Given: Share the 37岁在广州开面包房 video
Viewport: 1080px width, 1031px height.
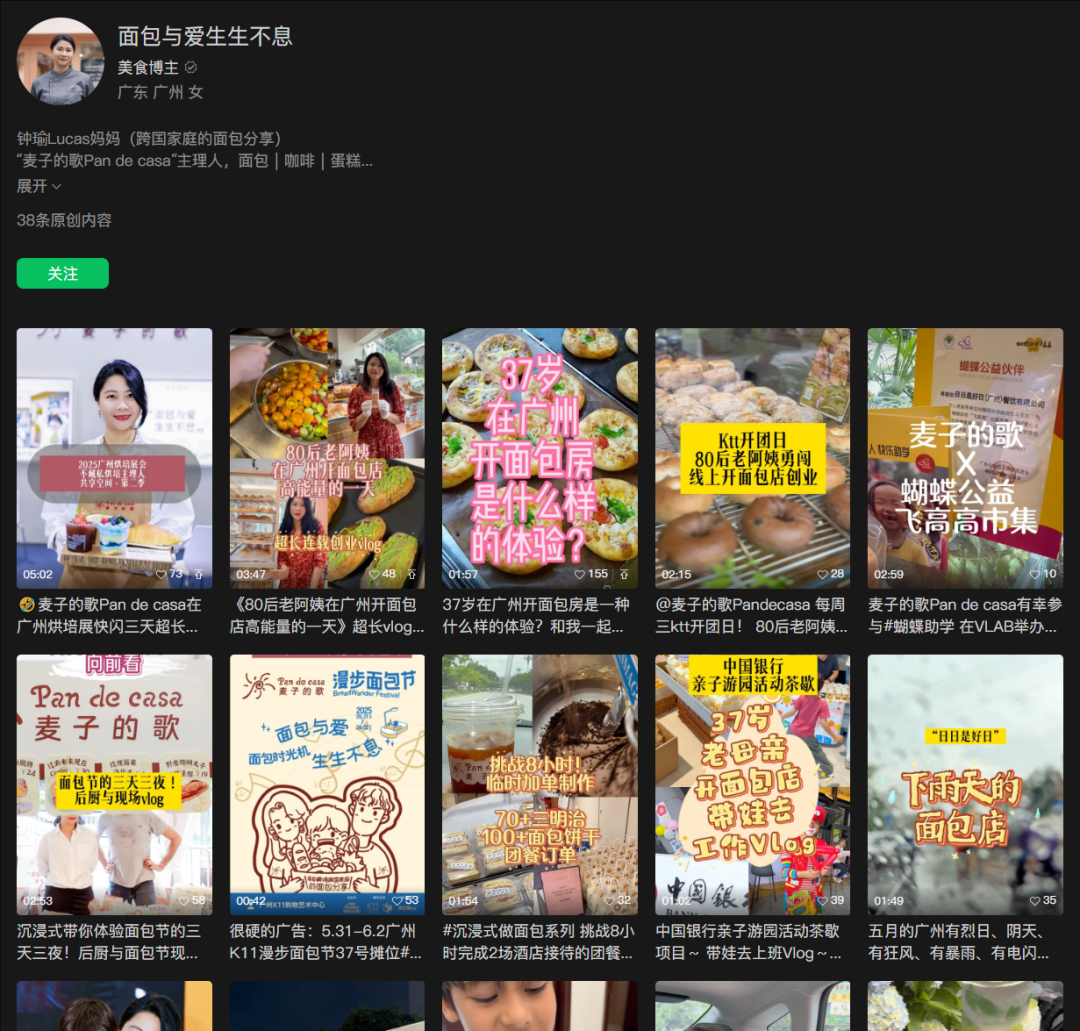Looking at the screenshot, I should point(624,575).
